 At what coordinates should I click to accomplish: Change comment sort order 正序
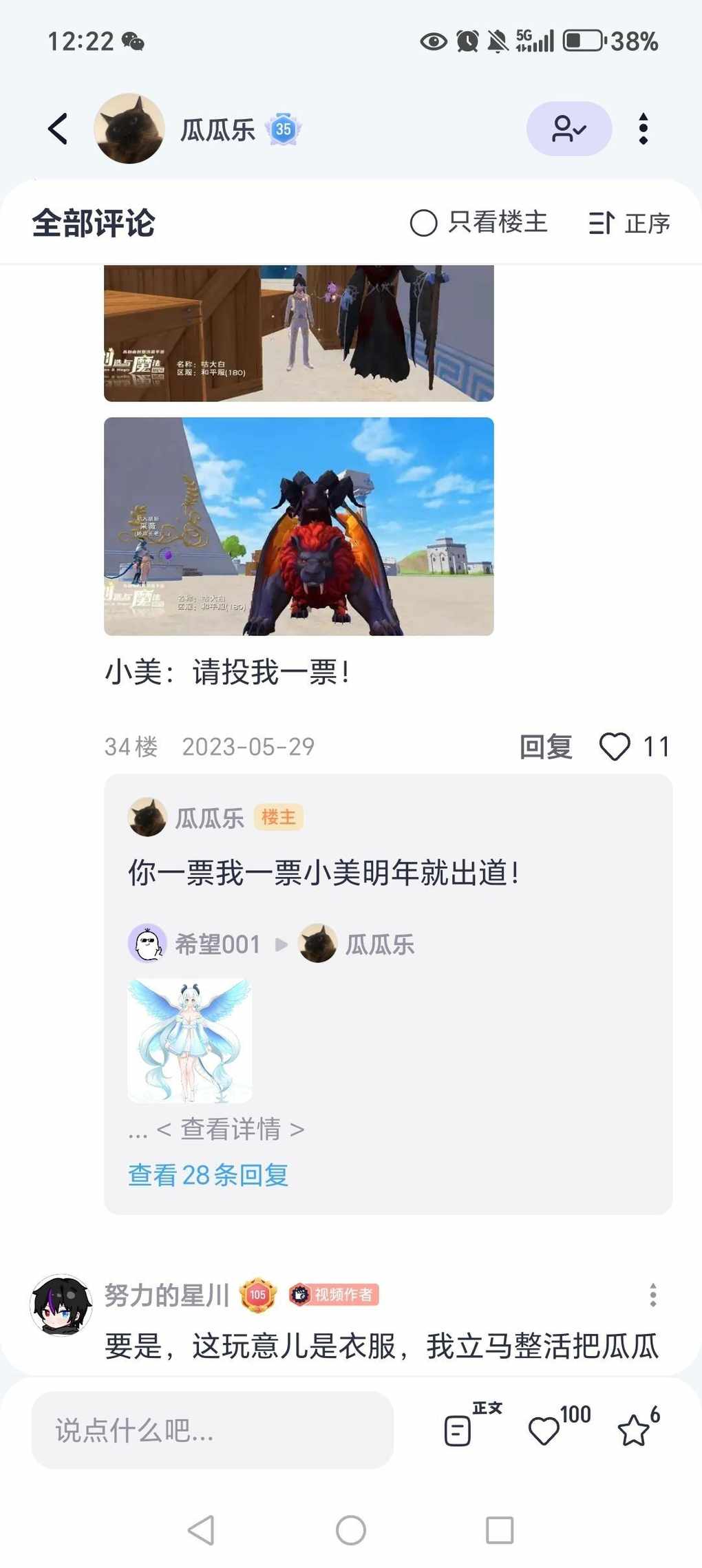pos(629,222)
